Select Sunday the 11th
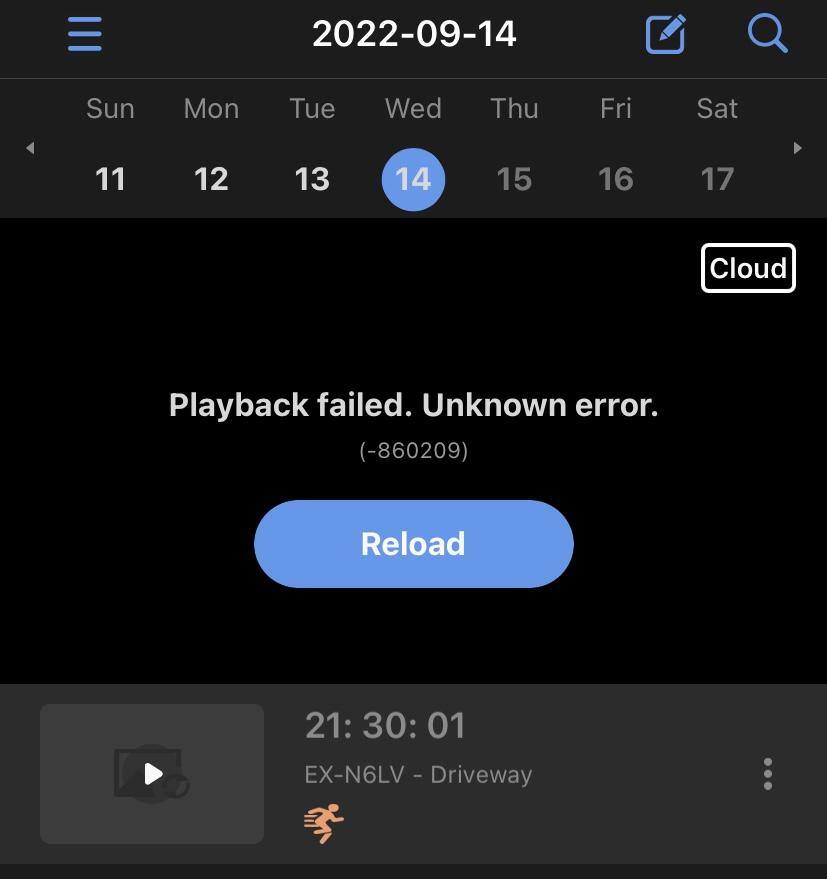The width and height of the screenshot is (827, 879). (x=110, y=179)
